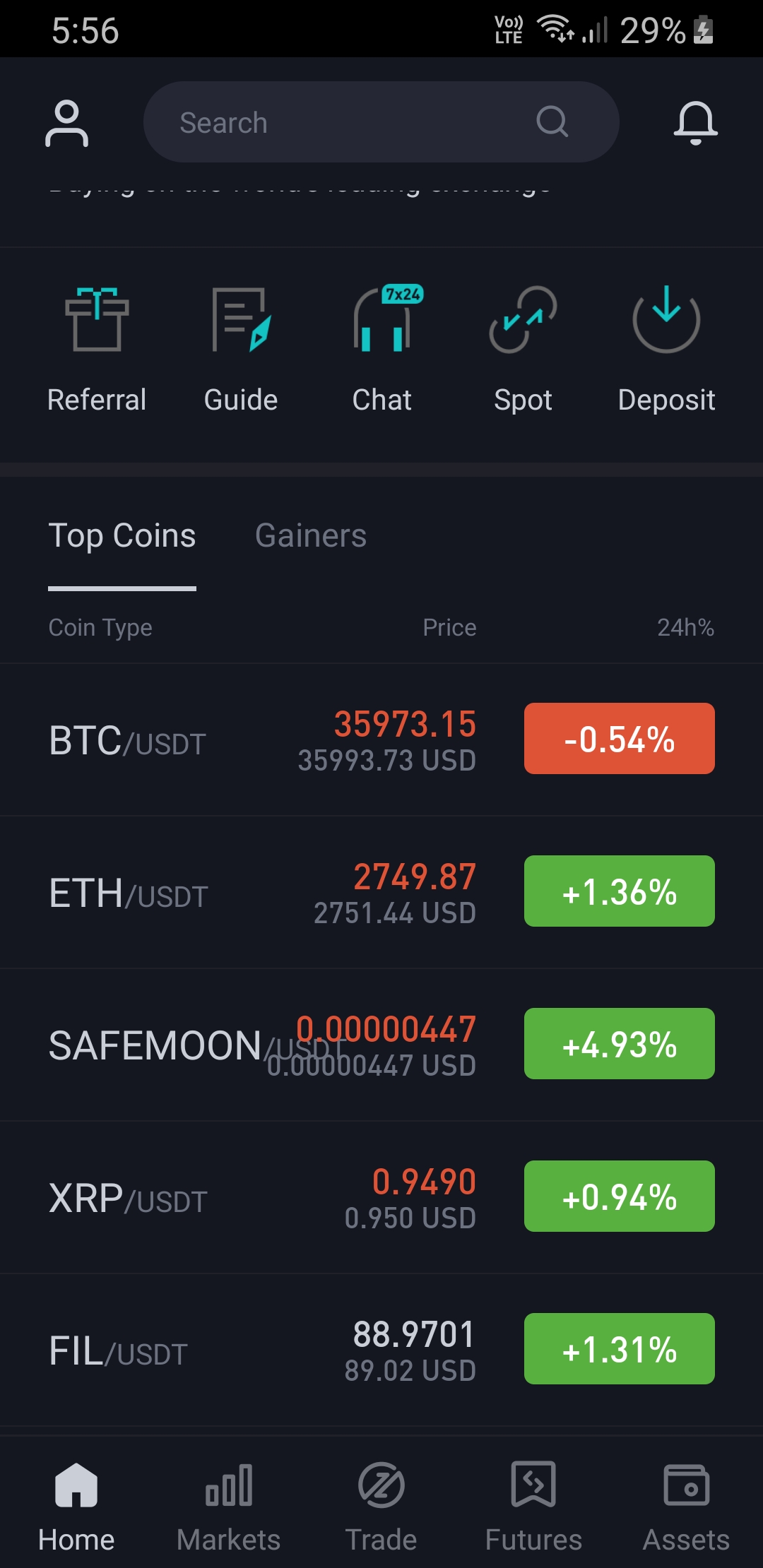
Task: Tap BTC's red -0.54% change badge
Action: pyautogui.click(x=619, y=738)
